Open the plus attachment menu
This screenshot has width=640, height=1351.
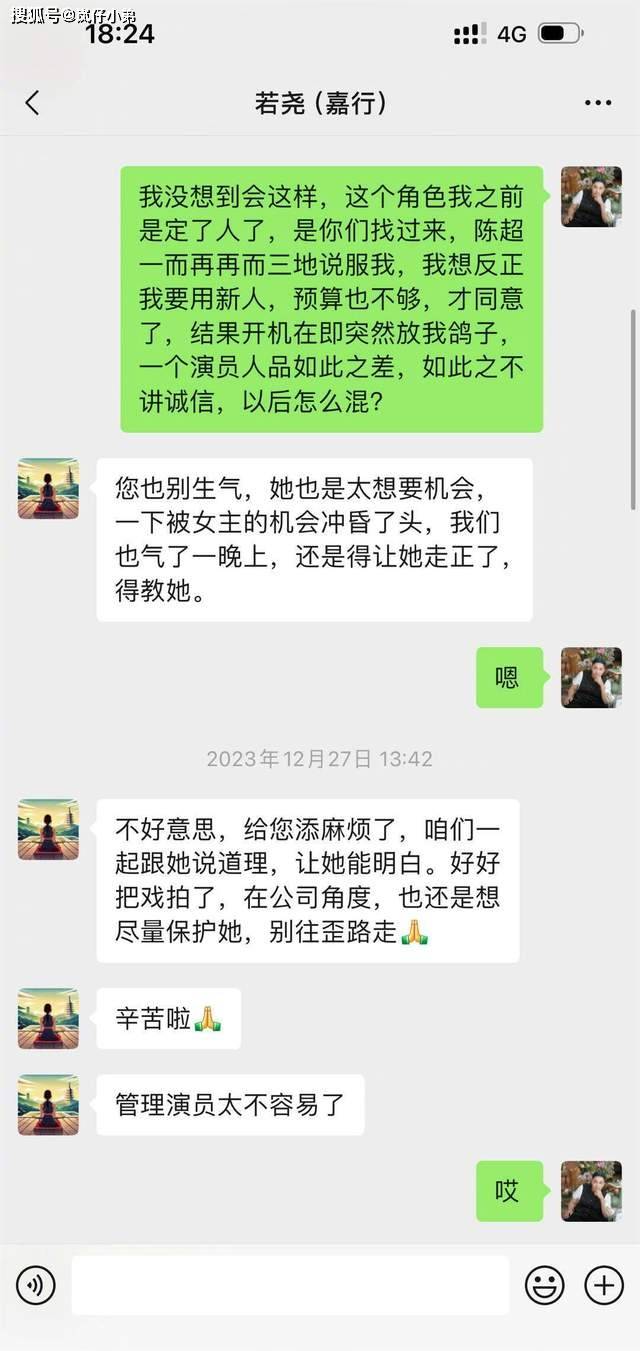click(x=604, y=1285)
